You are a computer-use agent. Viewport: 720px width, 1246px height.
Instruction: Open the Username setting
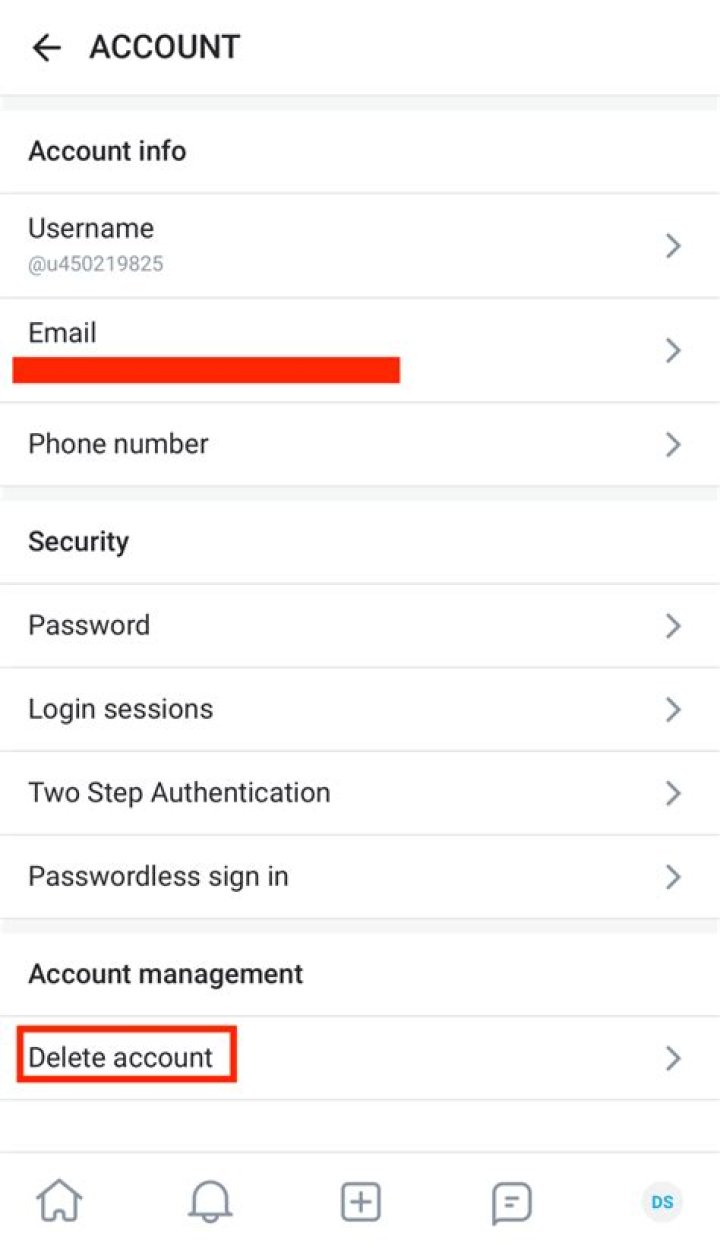360,245
